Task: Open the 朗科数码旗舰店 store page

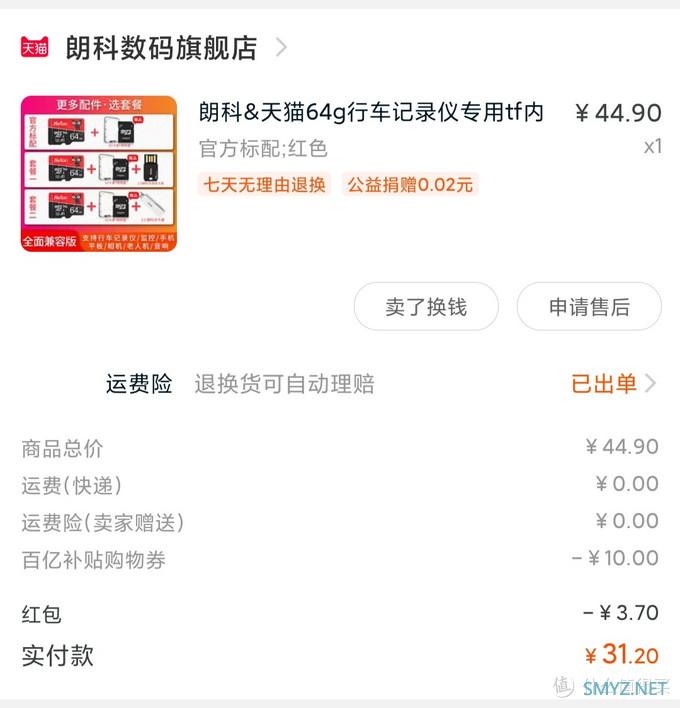Action: [x=160, y=47]
